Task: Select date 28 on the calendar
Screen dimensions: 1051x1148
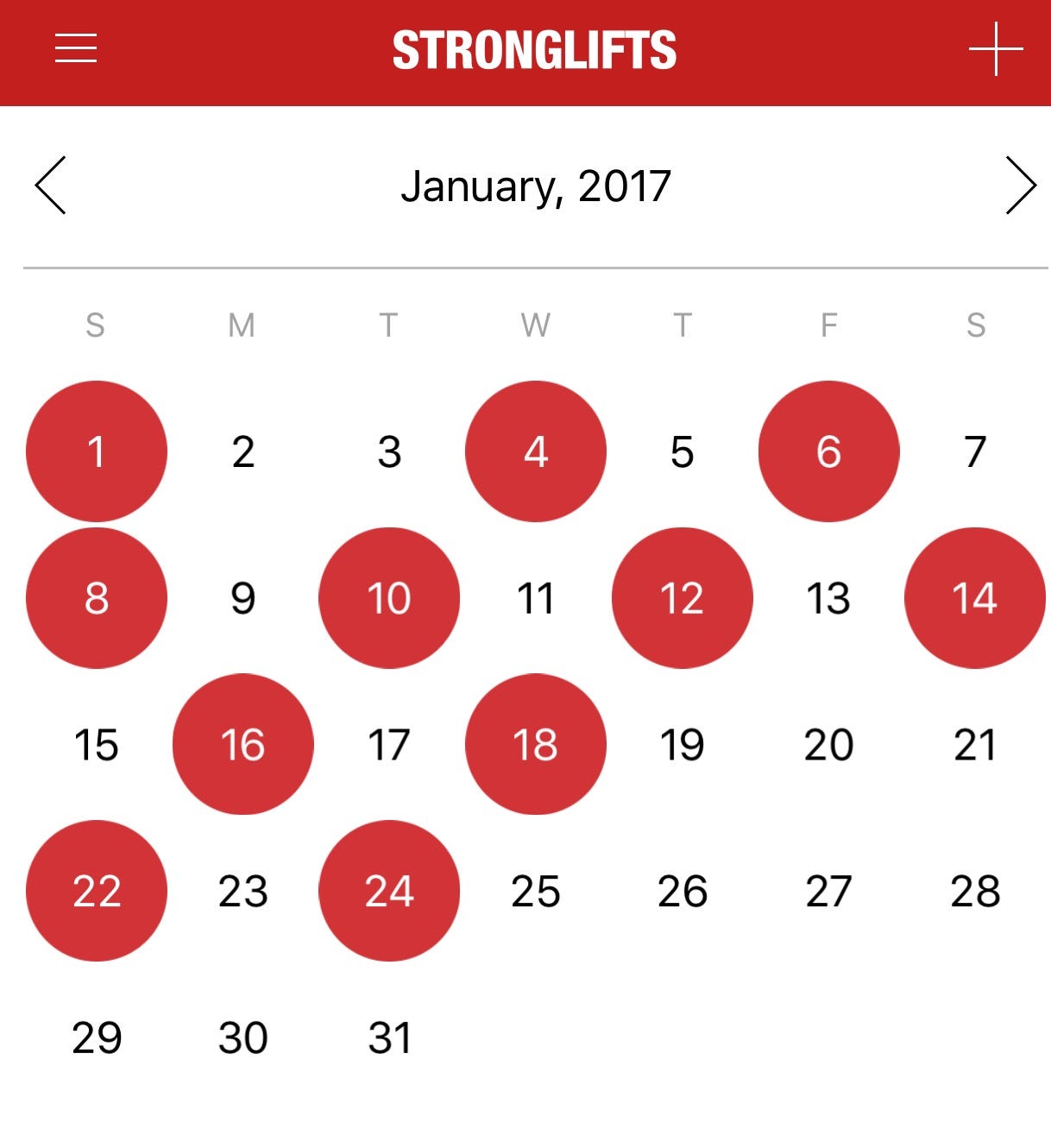Action: [x=975, y=891]
